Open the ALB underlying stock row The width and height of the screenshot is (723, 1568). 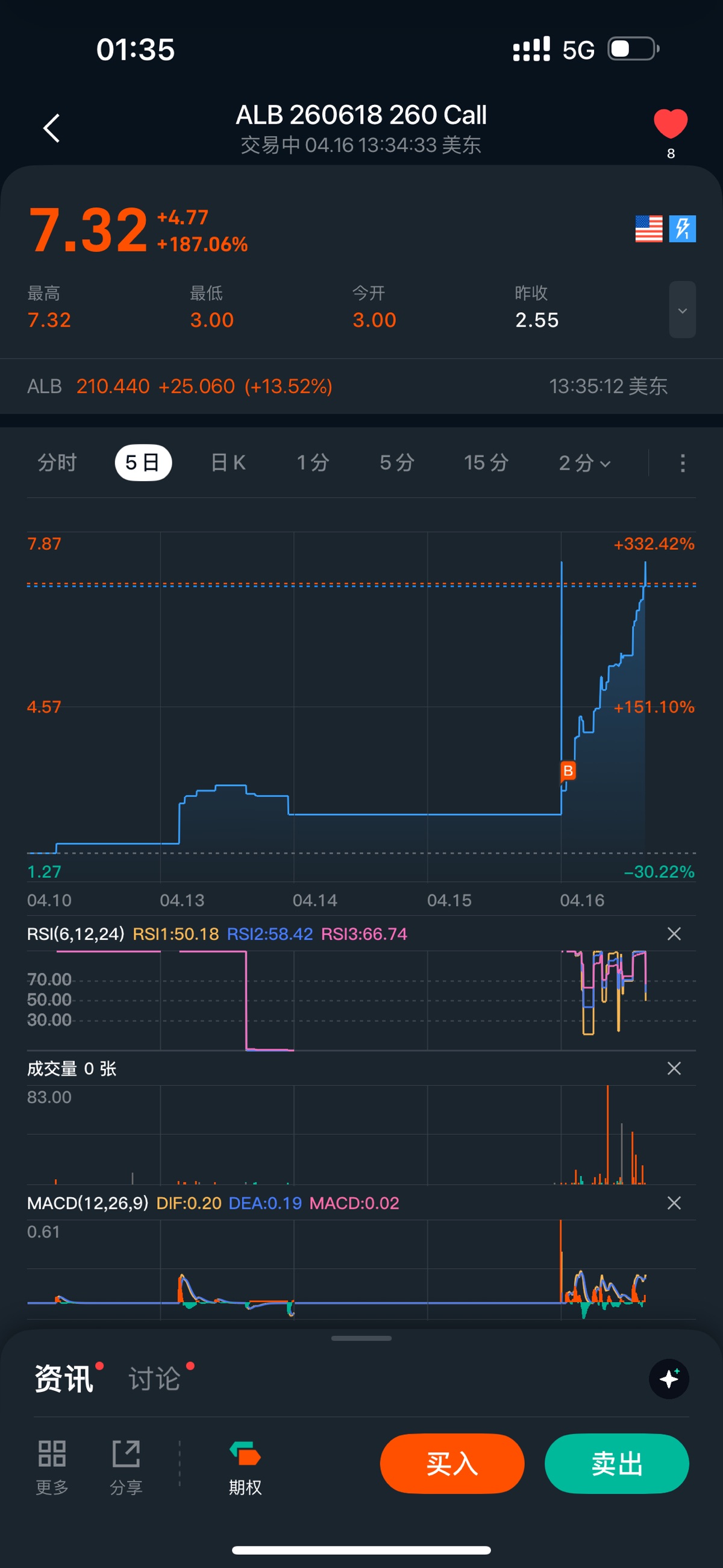[347, 386]
